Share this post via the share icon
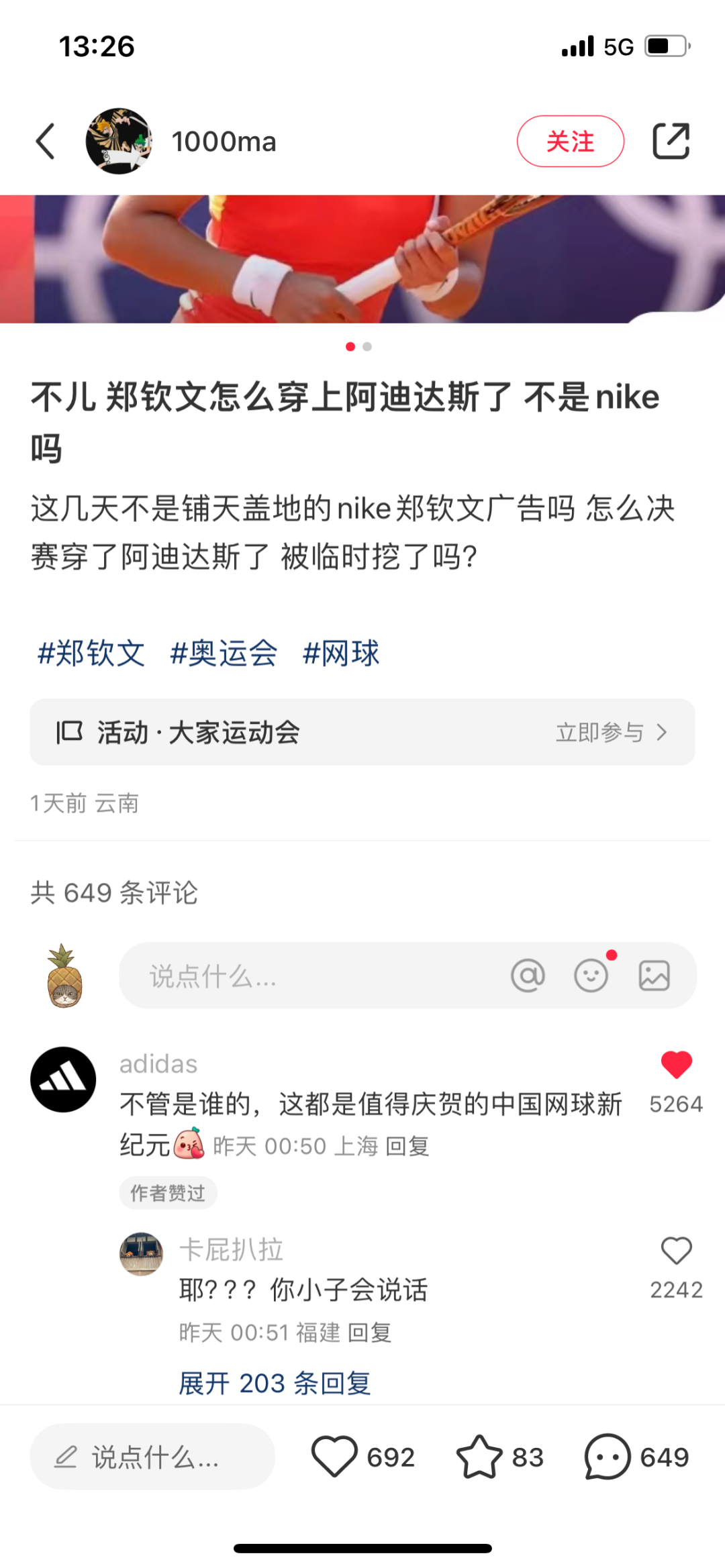Image resolution: width=725 pixels, height=1568 pixels. [671, 142]
